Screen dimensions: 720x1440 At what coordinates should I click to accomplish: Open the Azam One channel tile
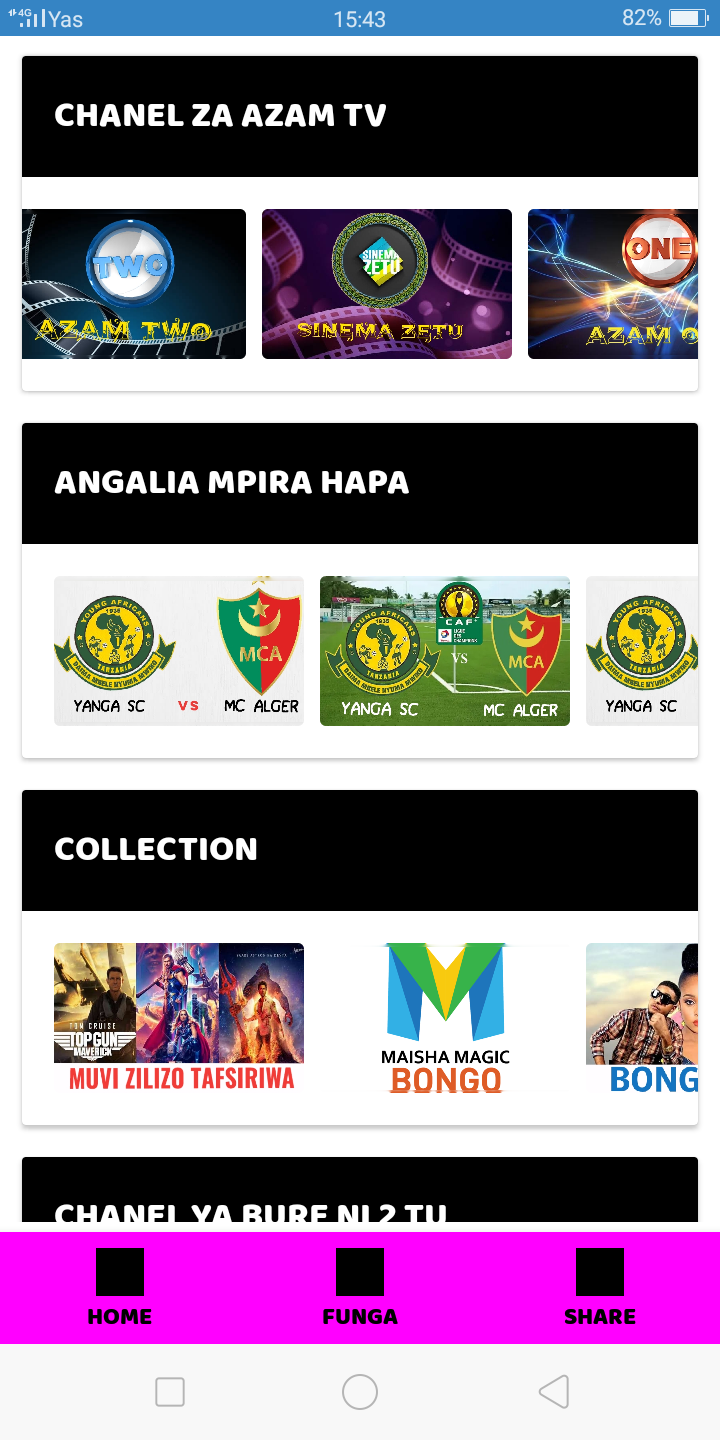point(612,284)
